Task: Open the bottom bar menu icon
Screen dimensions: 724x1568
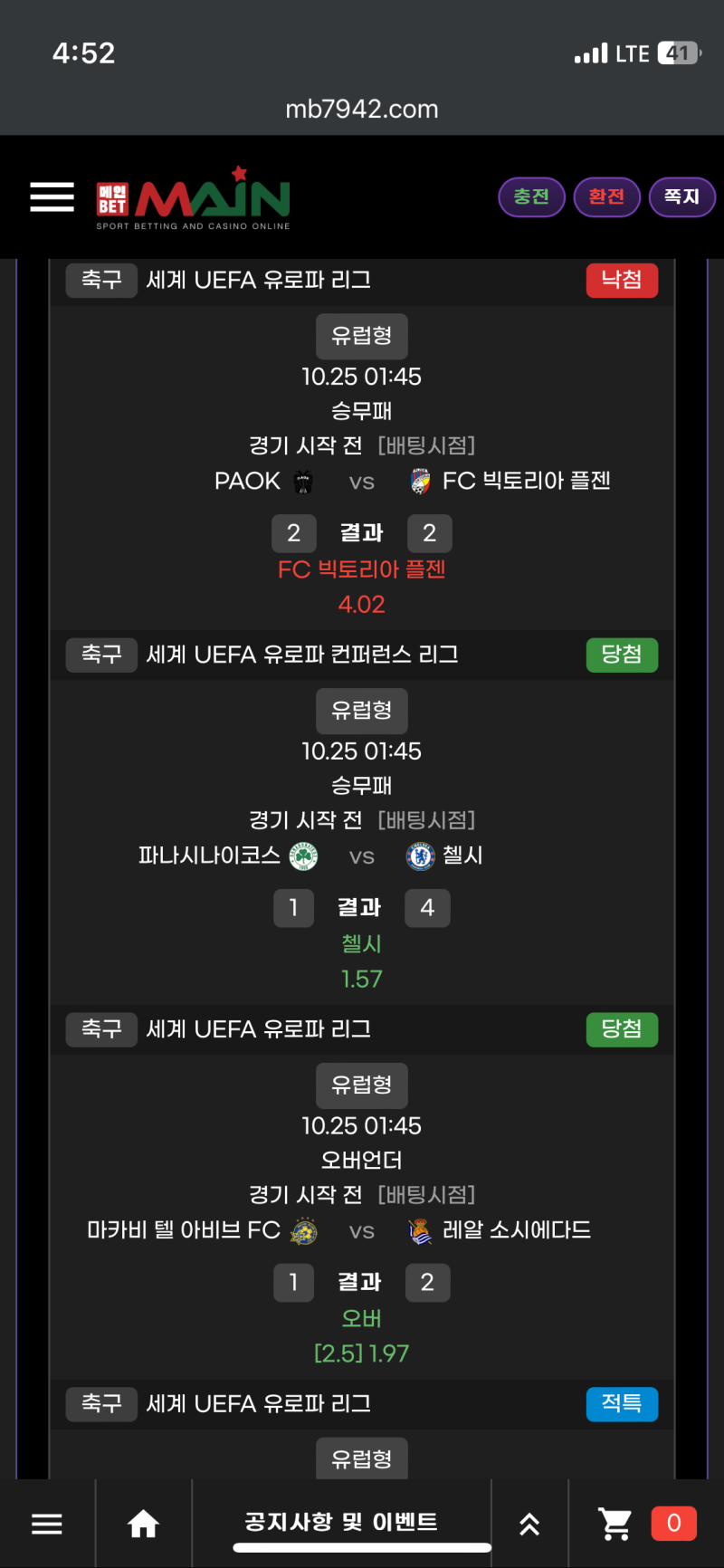Action: [x=47, y=1524]
